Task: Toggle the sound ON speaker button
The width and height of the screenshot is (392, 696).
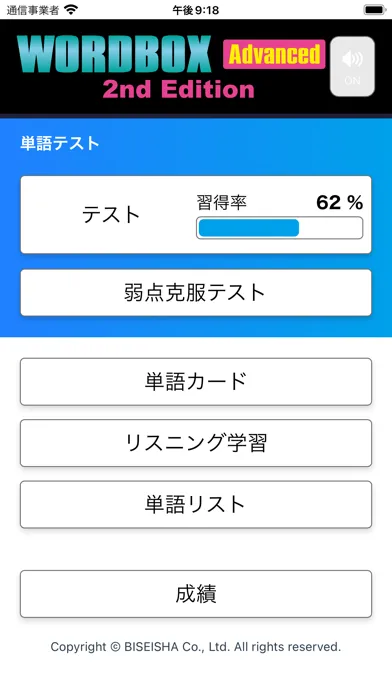Action: (x=352, y=67)
